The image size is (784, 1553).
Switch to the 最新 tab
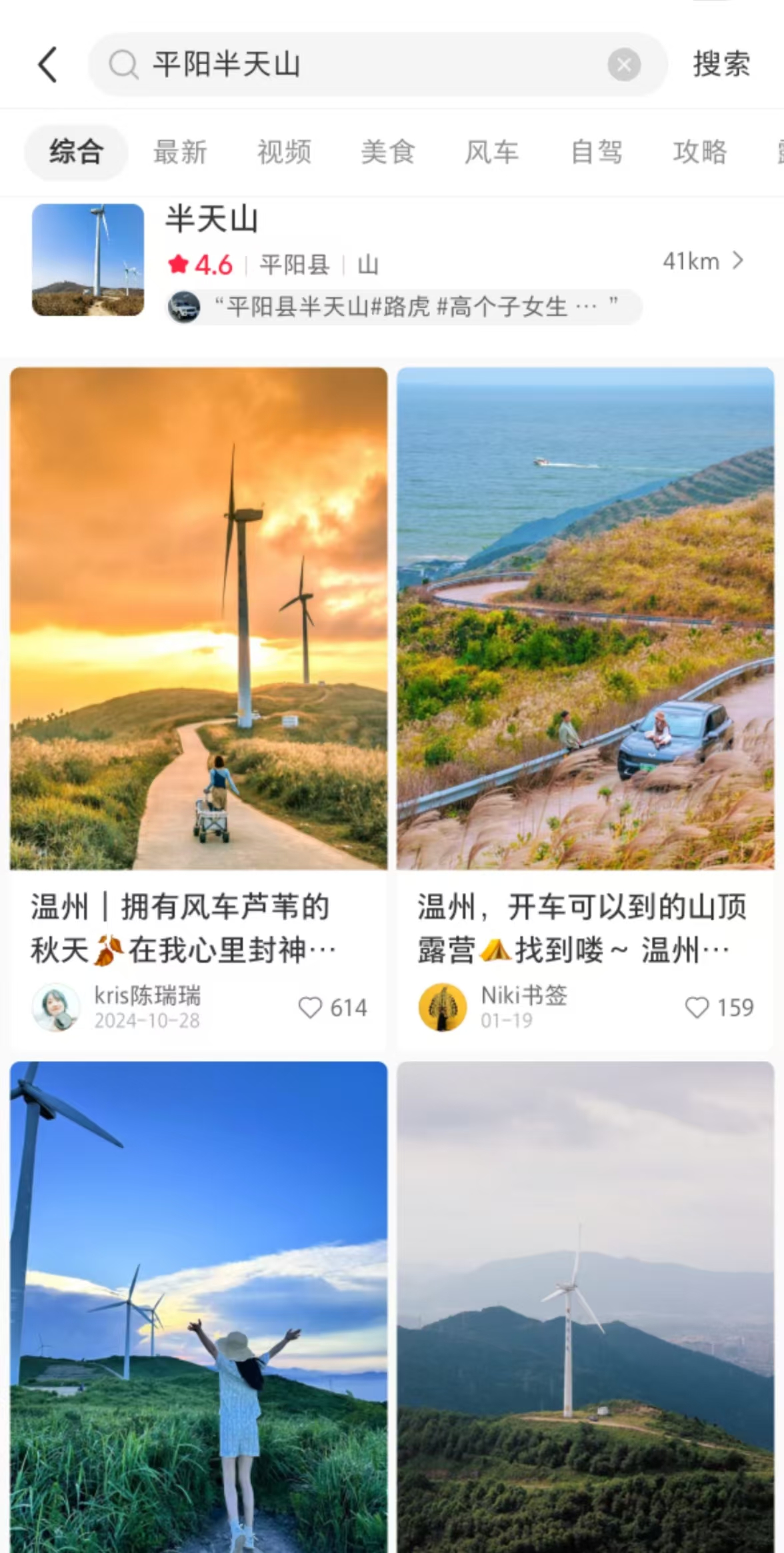click(180, 152)
